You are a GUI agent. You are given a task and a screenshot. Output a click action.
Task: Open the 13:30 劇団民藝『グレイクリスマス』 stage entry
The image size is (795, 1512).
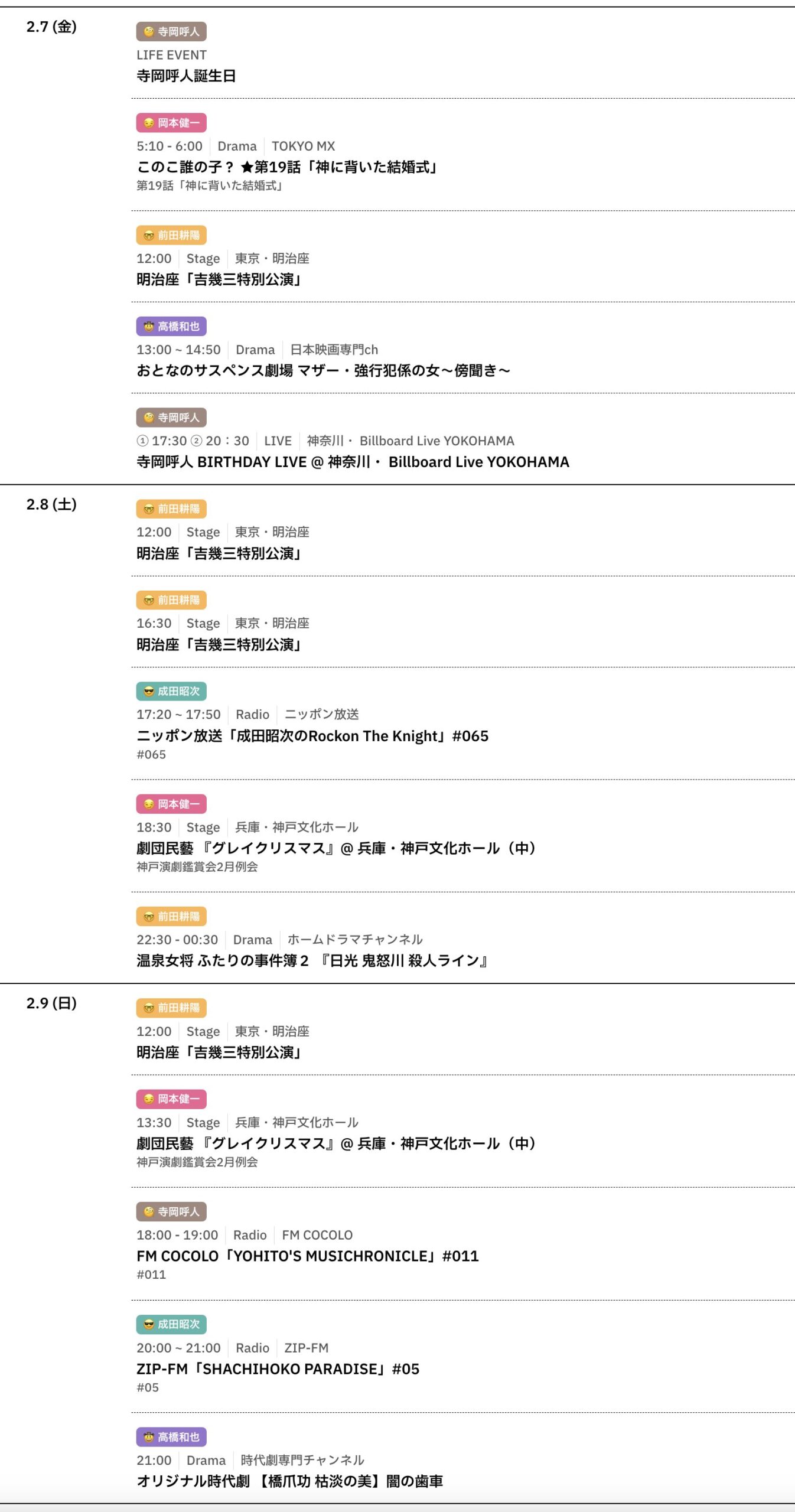[336, 1143]
